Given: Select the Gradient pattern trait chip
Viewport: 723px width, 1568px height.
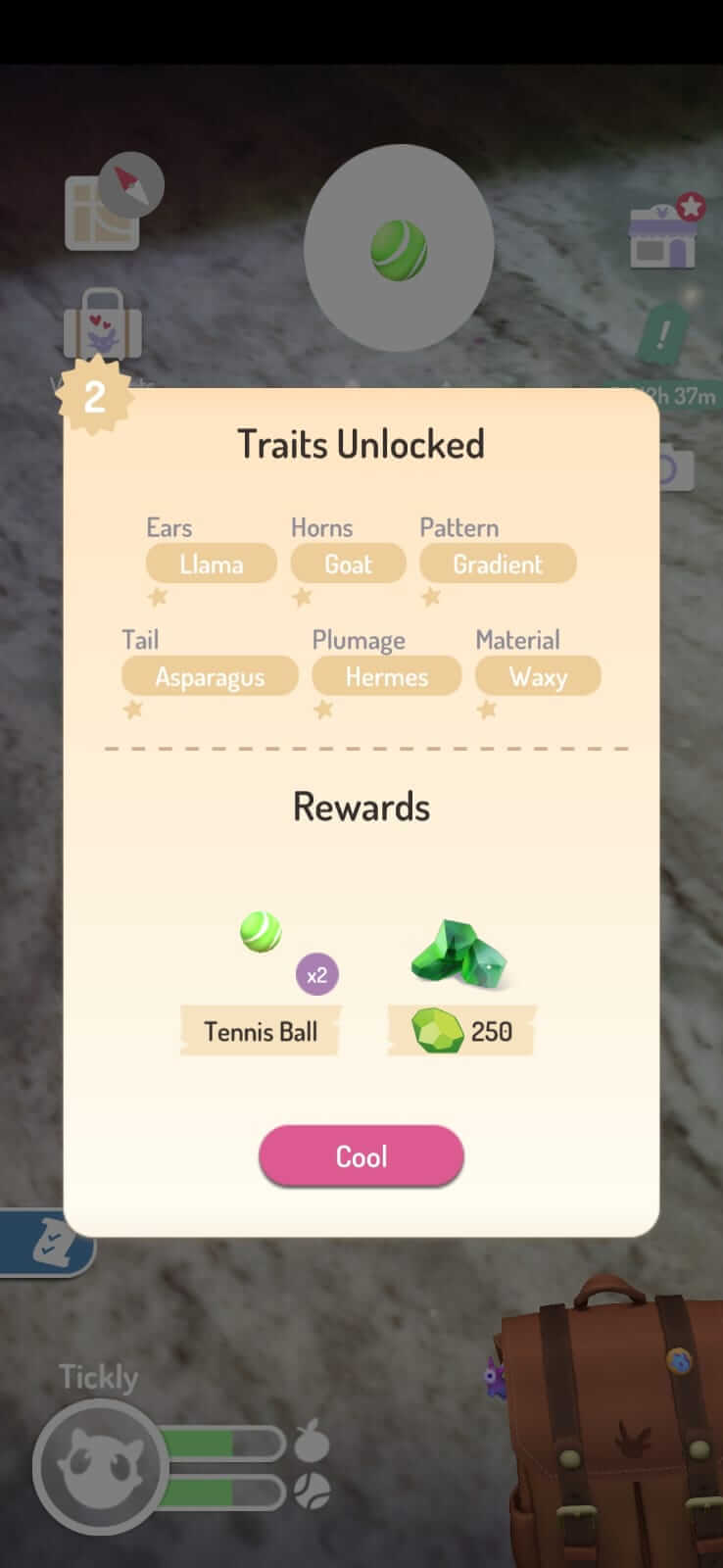Looking at the screenshot, I should [x=498, y=563].
